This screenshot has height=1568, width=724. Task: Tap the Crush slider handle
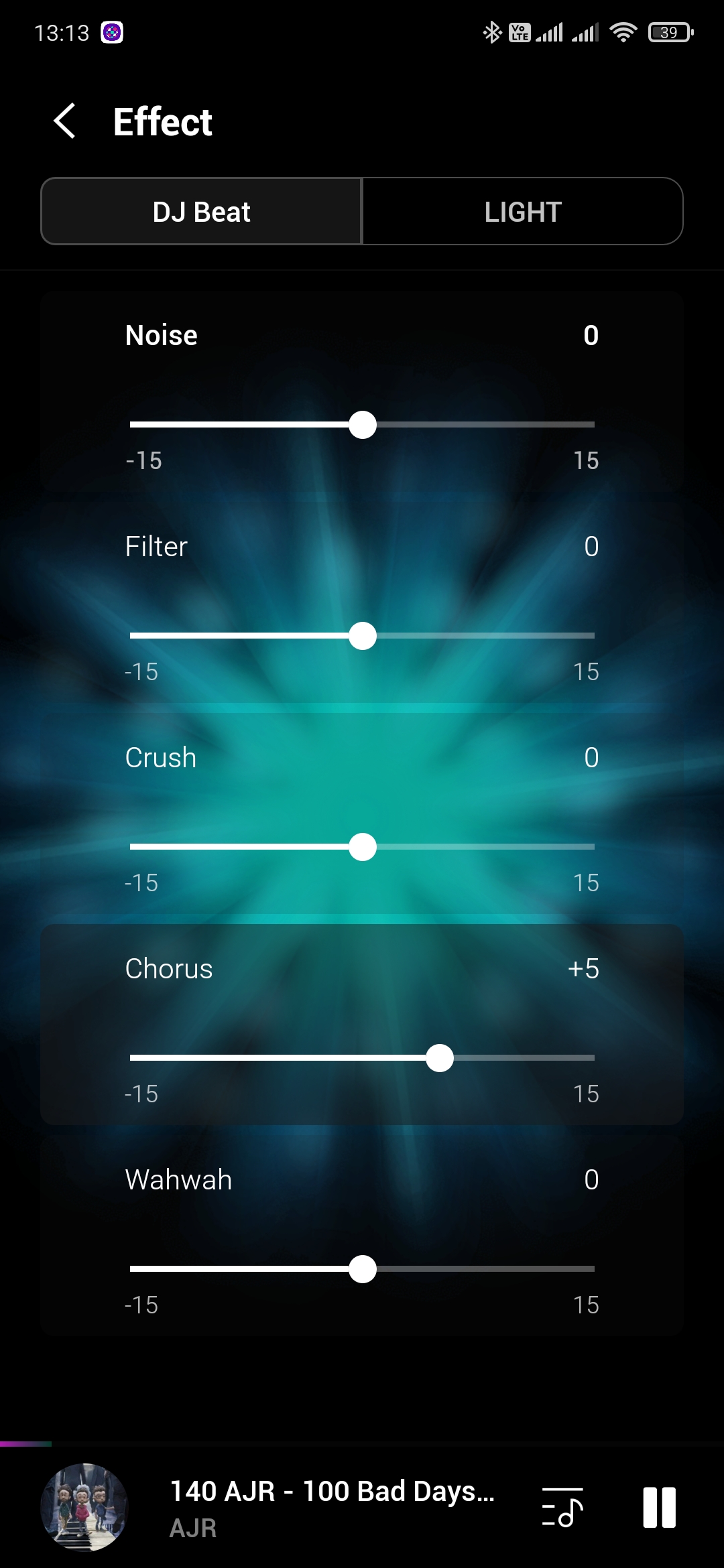[x=363, y=847]
